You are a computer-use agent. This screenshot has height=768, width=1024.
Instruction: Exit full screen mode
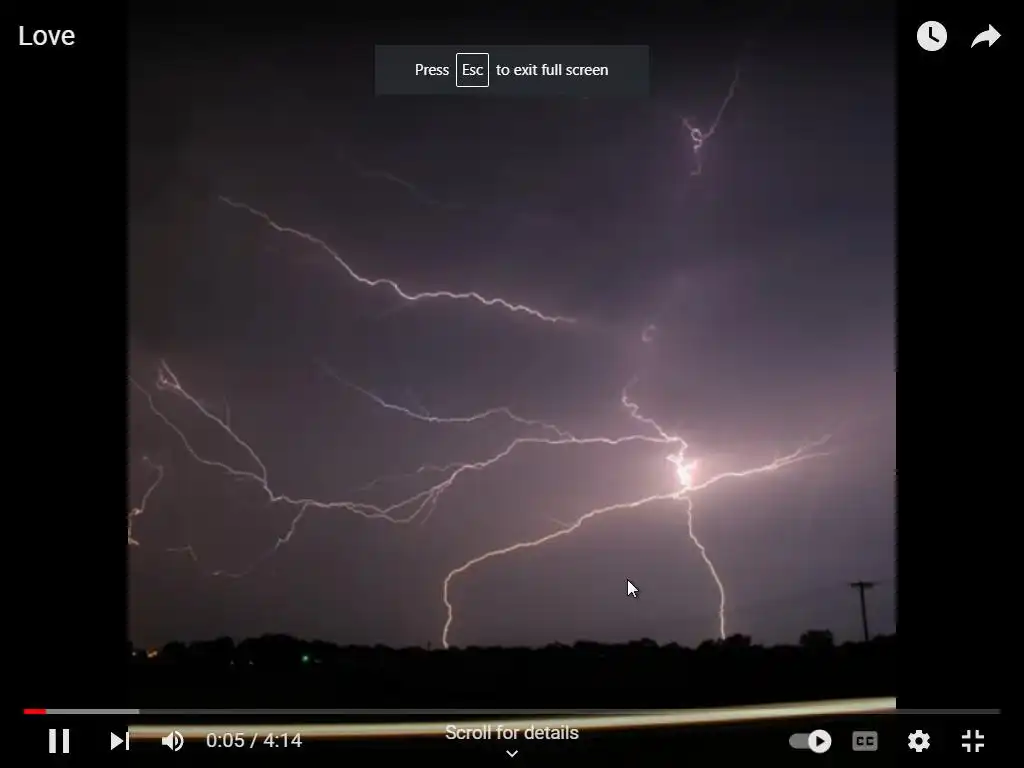point(973,741)
